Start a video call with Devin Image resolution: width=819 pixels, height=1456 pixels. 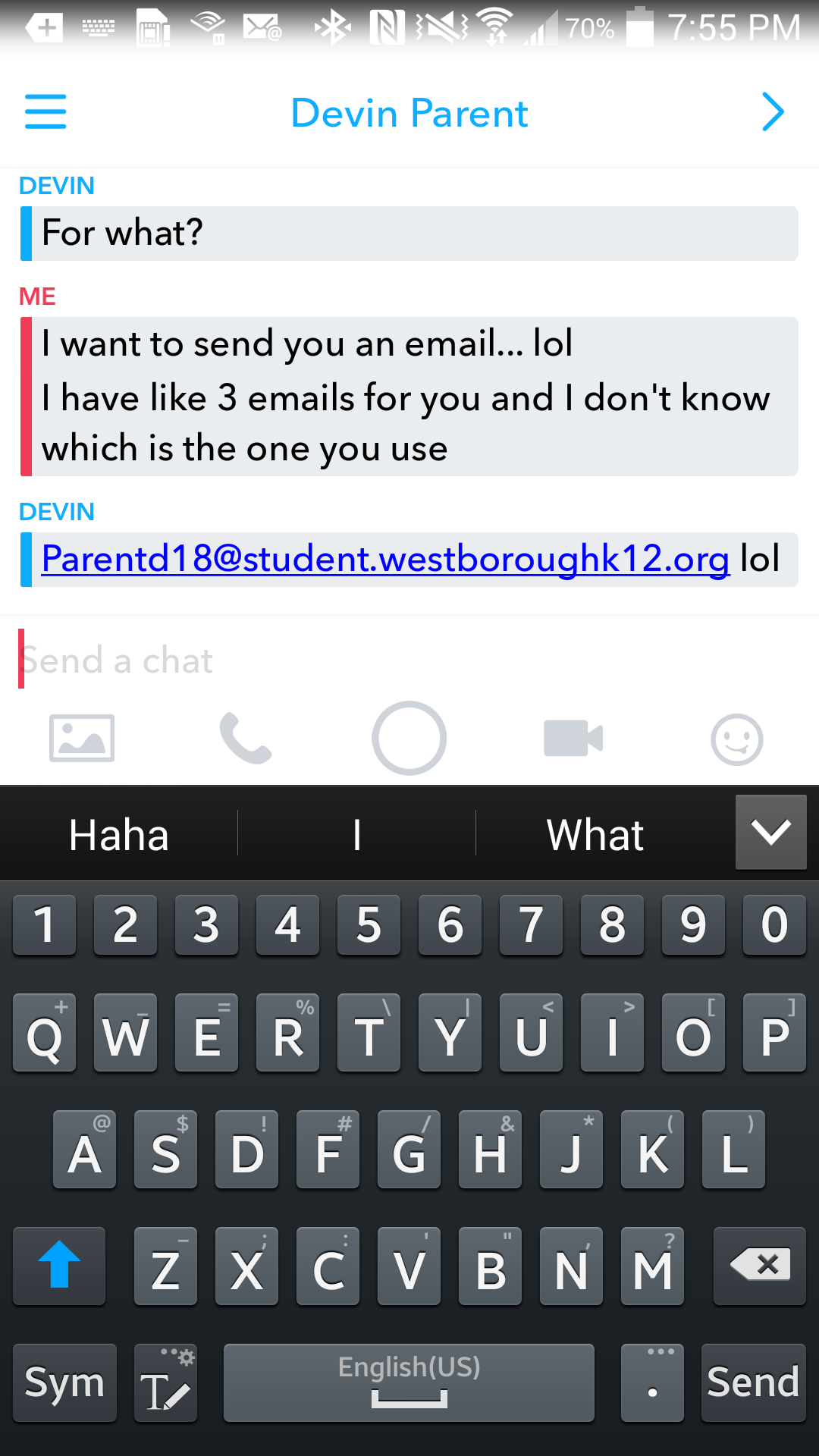click(x=573, y=738)
